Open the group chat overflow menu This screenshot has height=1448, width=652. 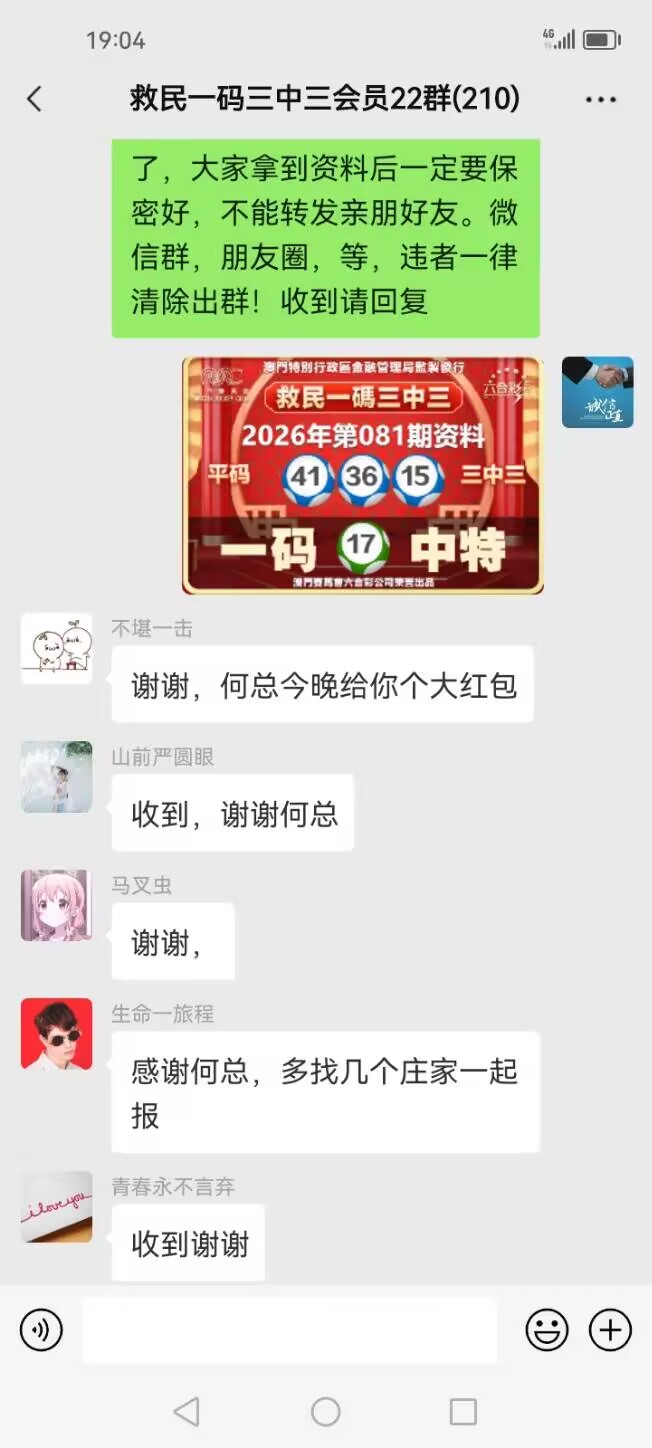click(x=600, y=99)
